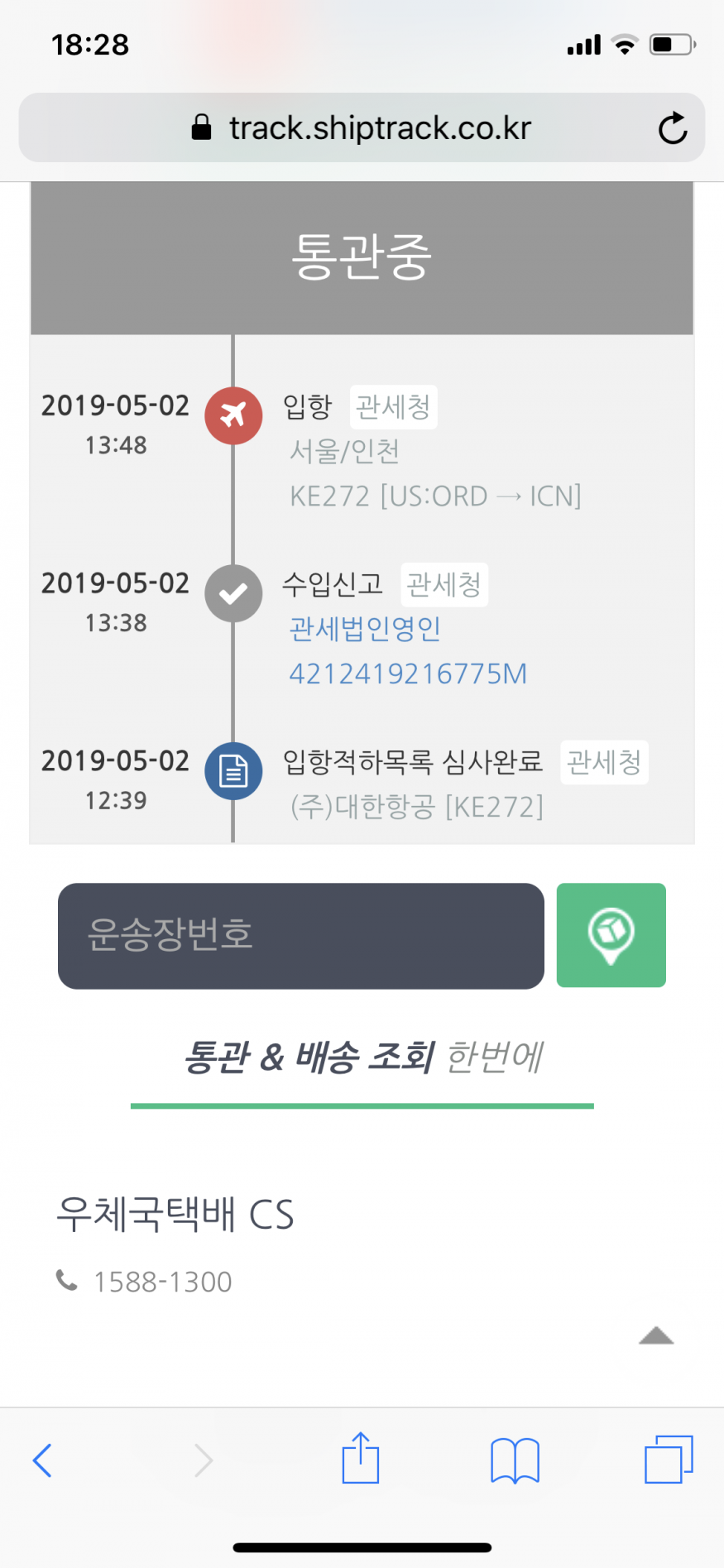Open the 관세법인영인 customs broker link
Viewport: 724px width, 1568px height.
[x=365, y=629]
